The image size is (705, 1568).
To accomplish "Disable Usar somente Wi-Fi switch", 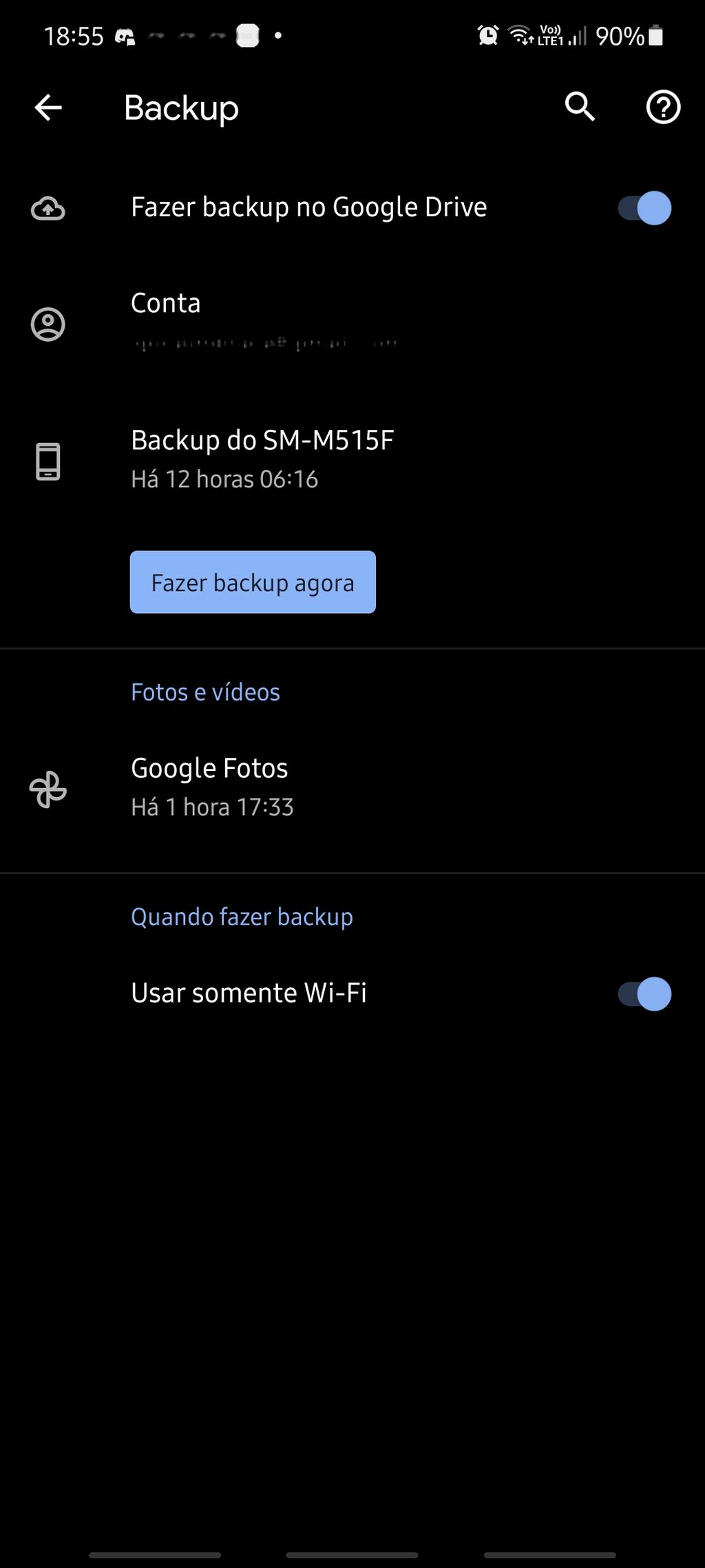I will tap(644, 993).
